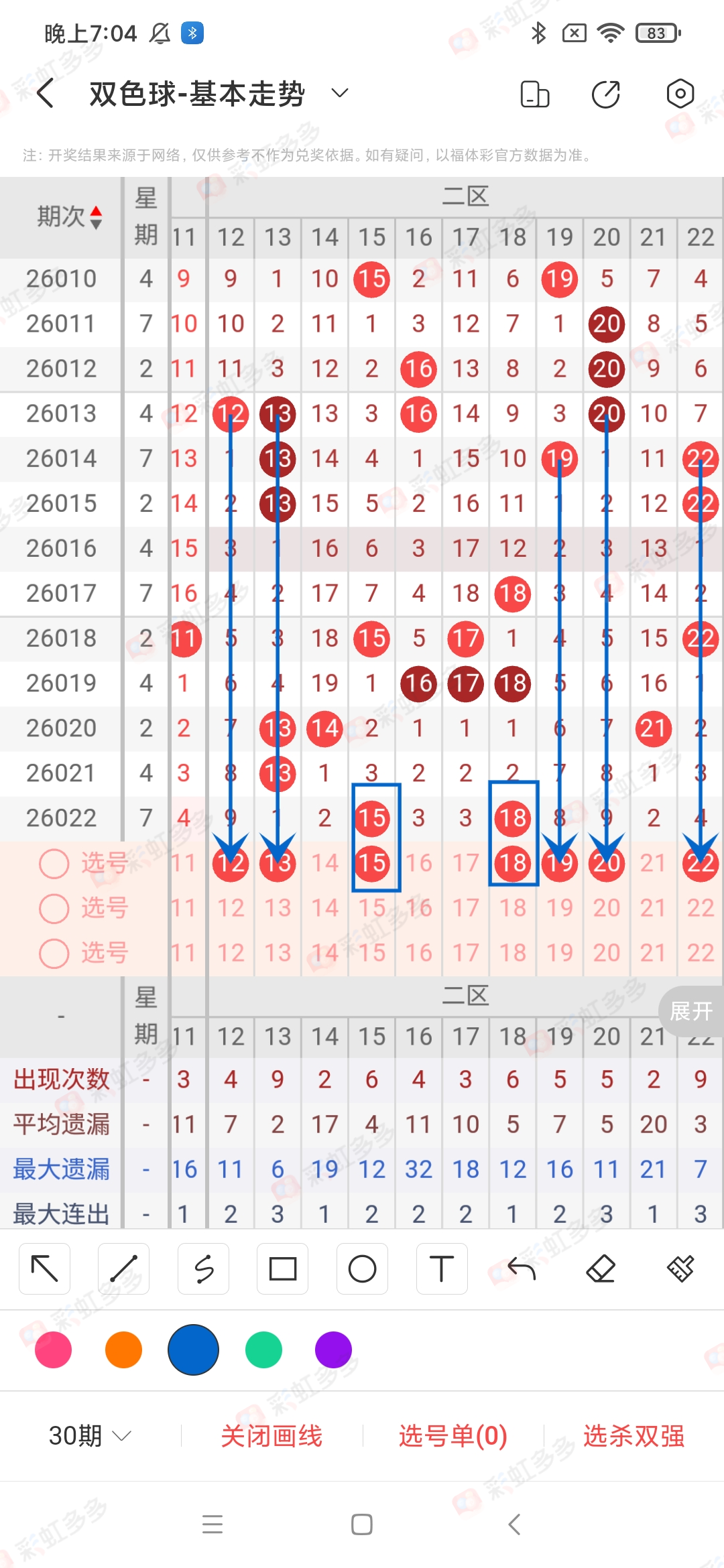Select the arrow drawing tool

coord(44,1268)
